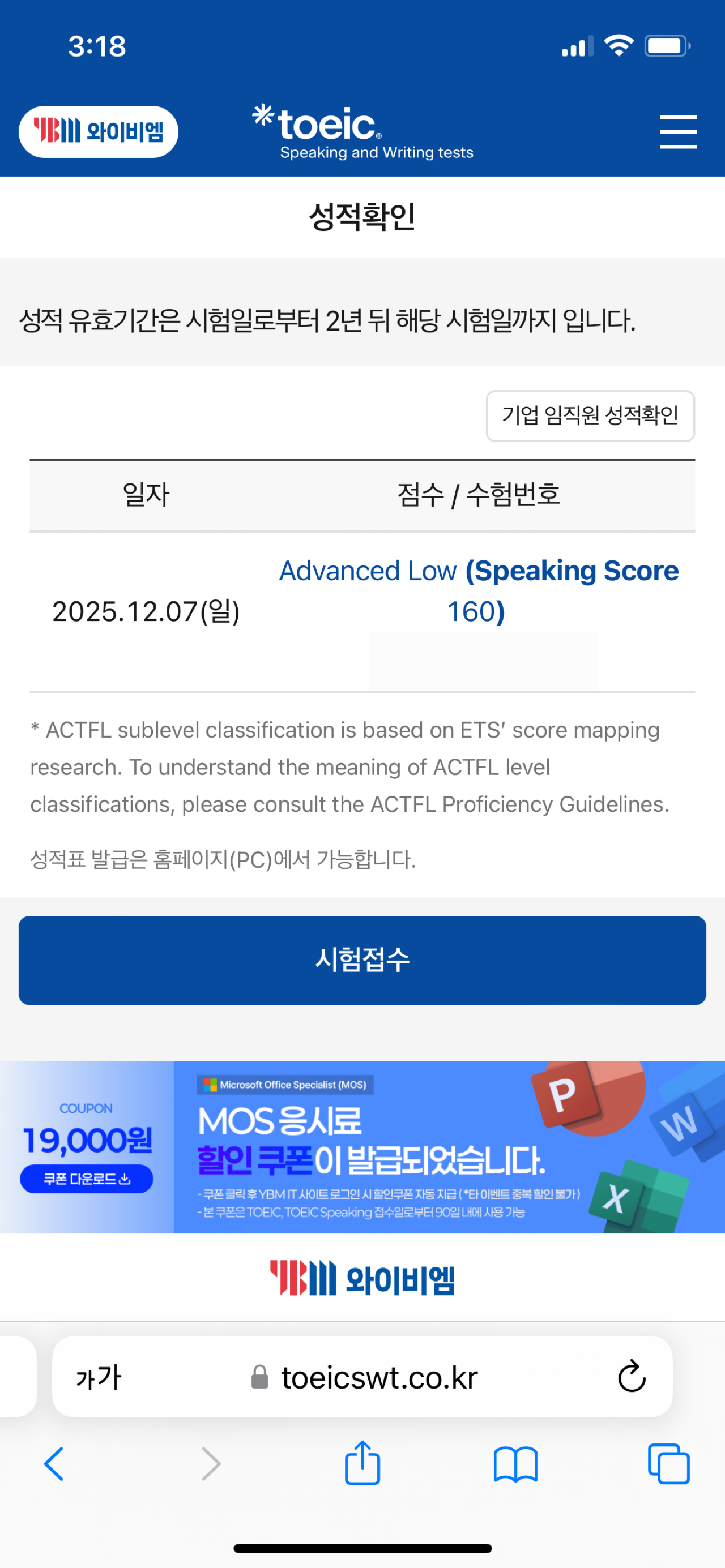Share this page
This screenshot has width=725, height=1568.
(x=362, y=1463)
